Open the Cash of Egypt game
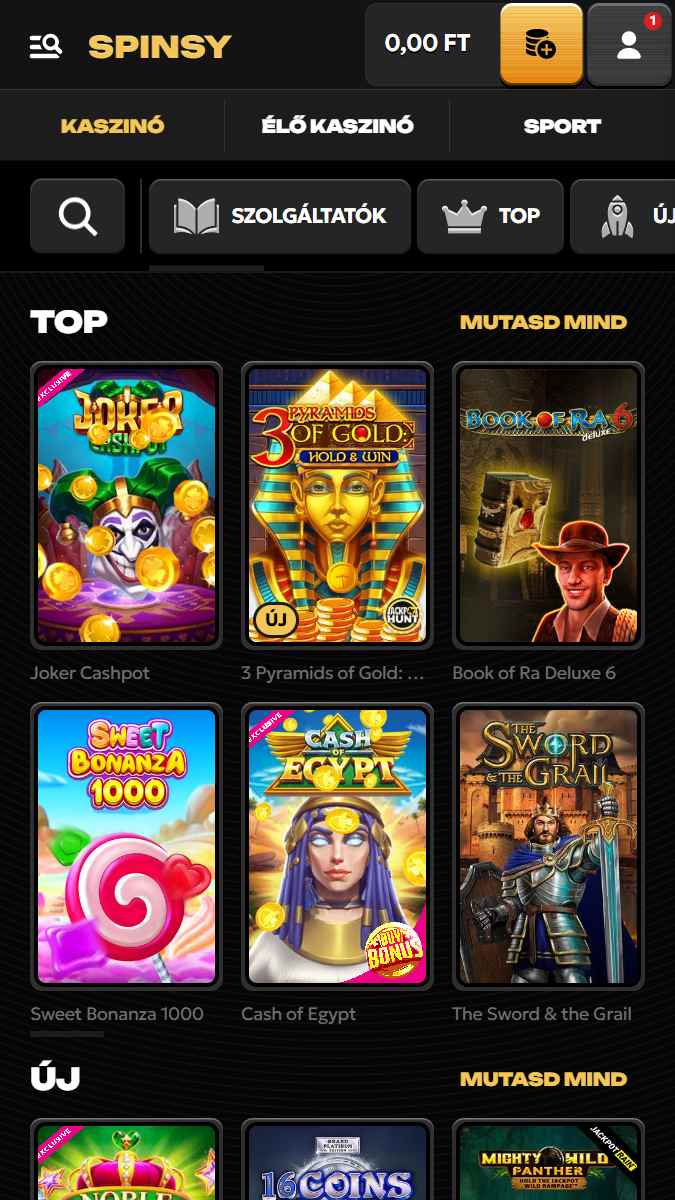The height and width of the screenshot is (1200, 675). 337,846
